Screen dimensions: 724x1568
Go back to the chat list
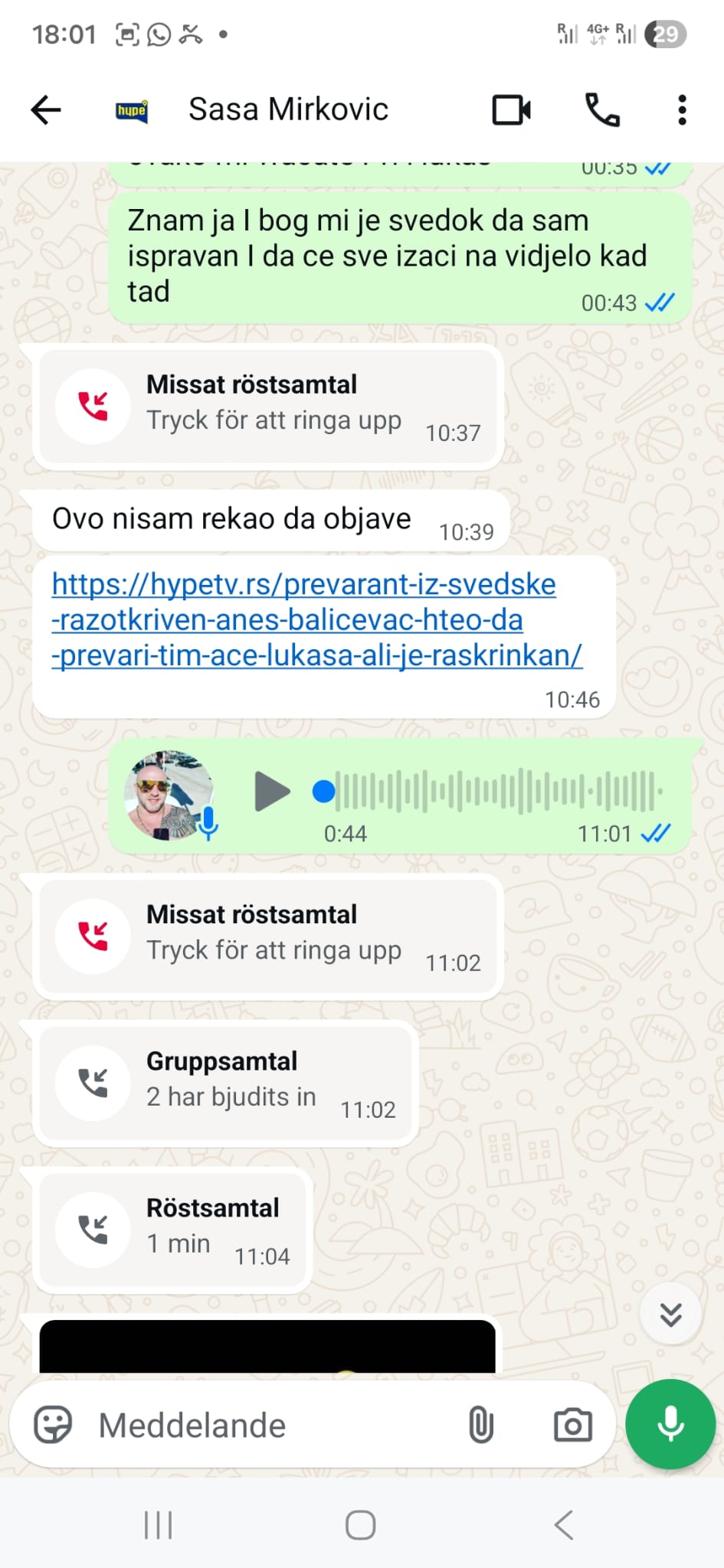coord(45,110)
